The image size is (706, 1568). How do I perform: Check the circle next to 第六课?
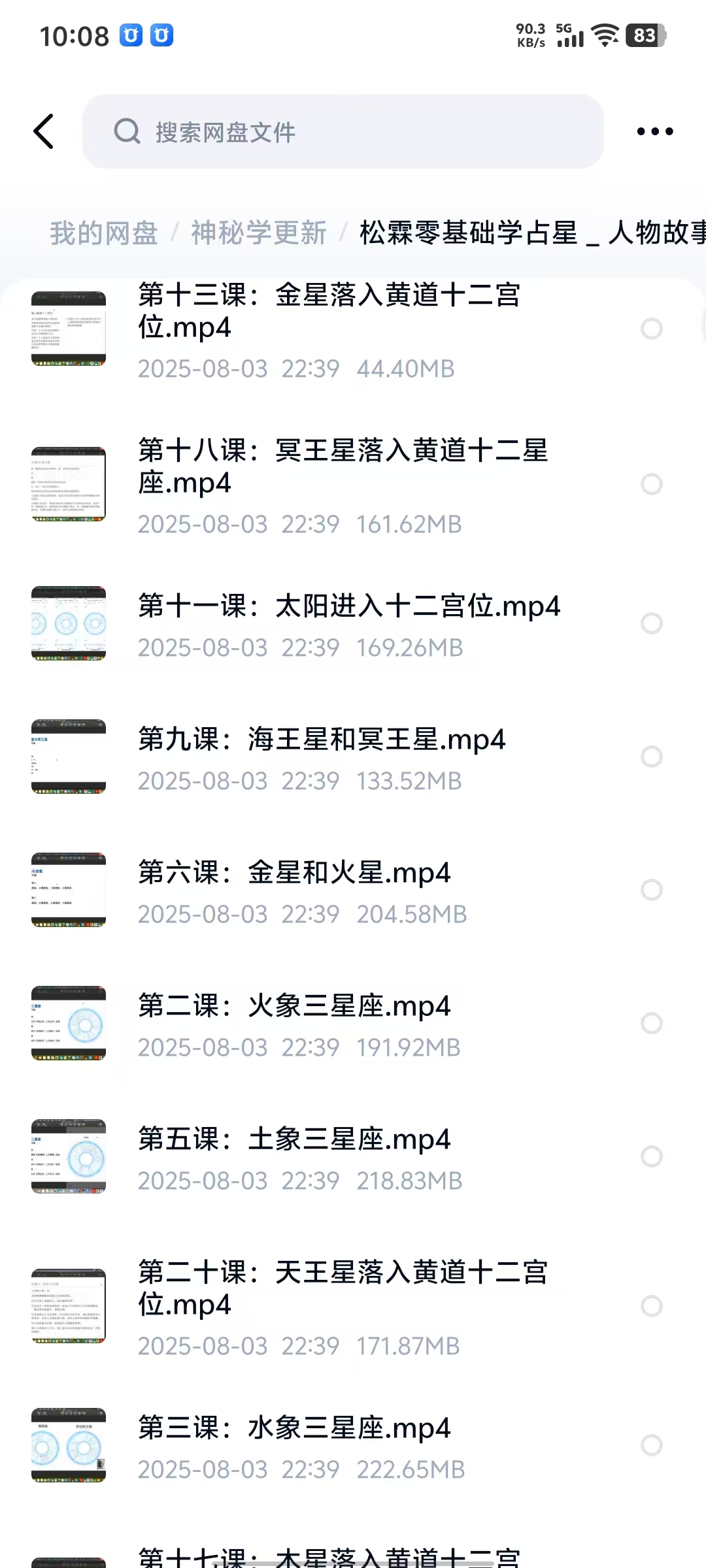click(x=651, y=890)
